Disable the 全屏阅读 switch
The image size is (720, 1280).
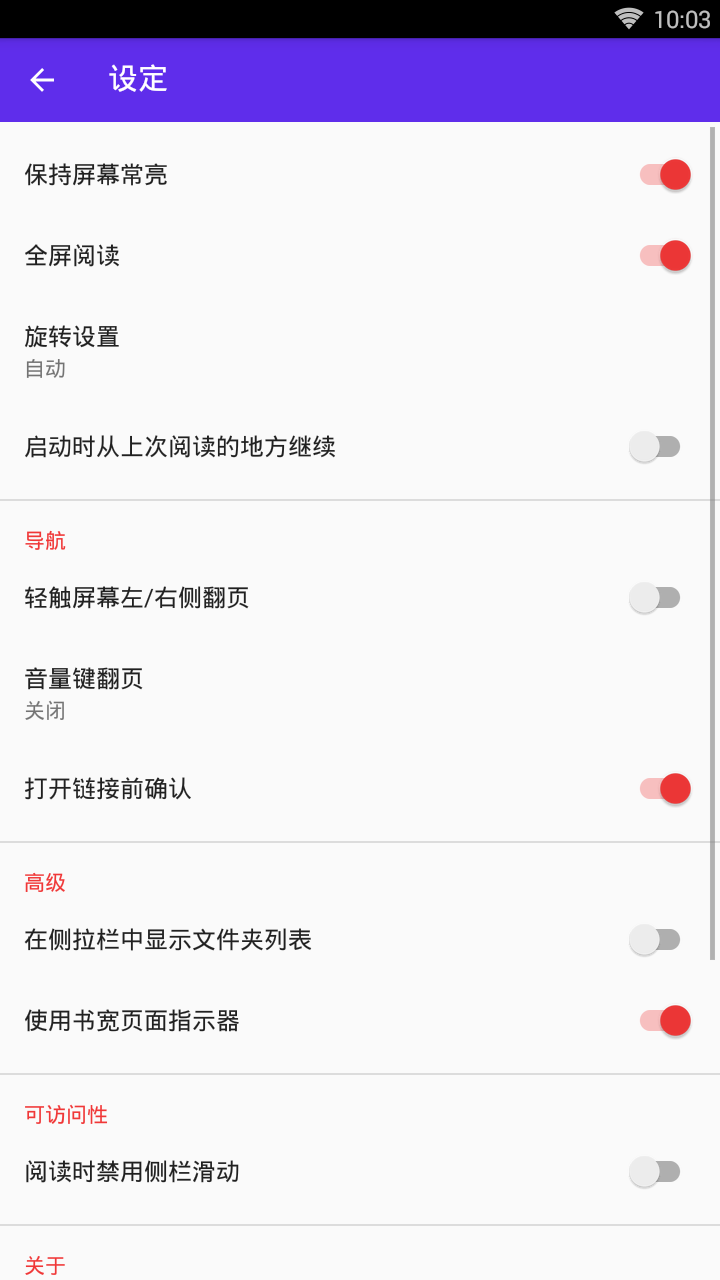click(664, 256)
